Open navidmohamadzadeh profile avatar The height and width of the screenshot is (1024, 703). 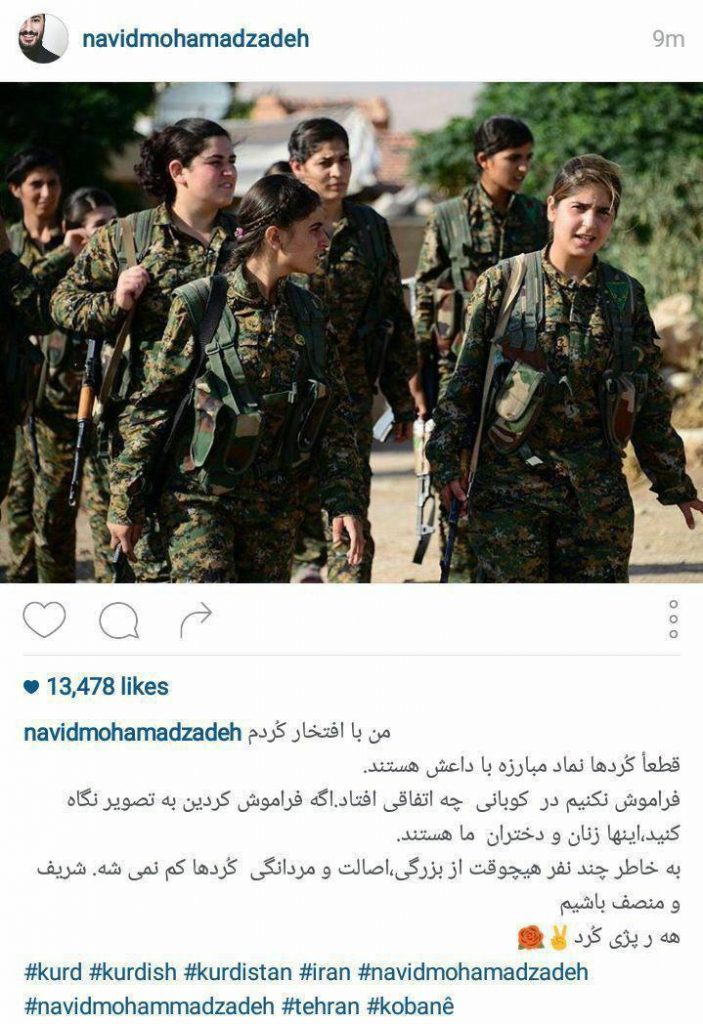point(43,39)
